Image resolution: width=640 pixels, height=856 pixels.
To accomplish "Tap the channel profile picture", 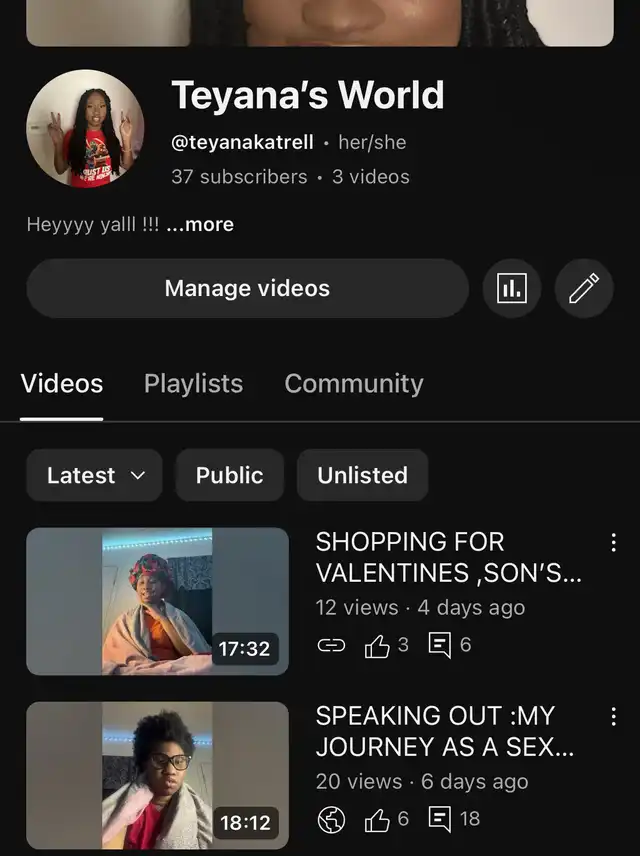I will (85, 129).
